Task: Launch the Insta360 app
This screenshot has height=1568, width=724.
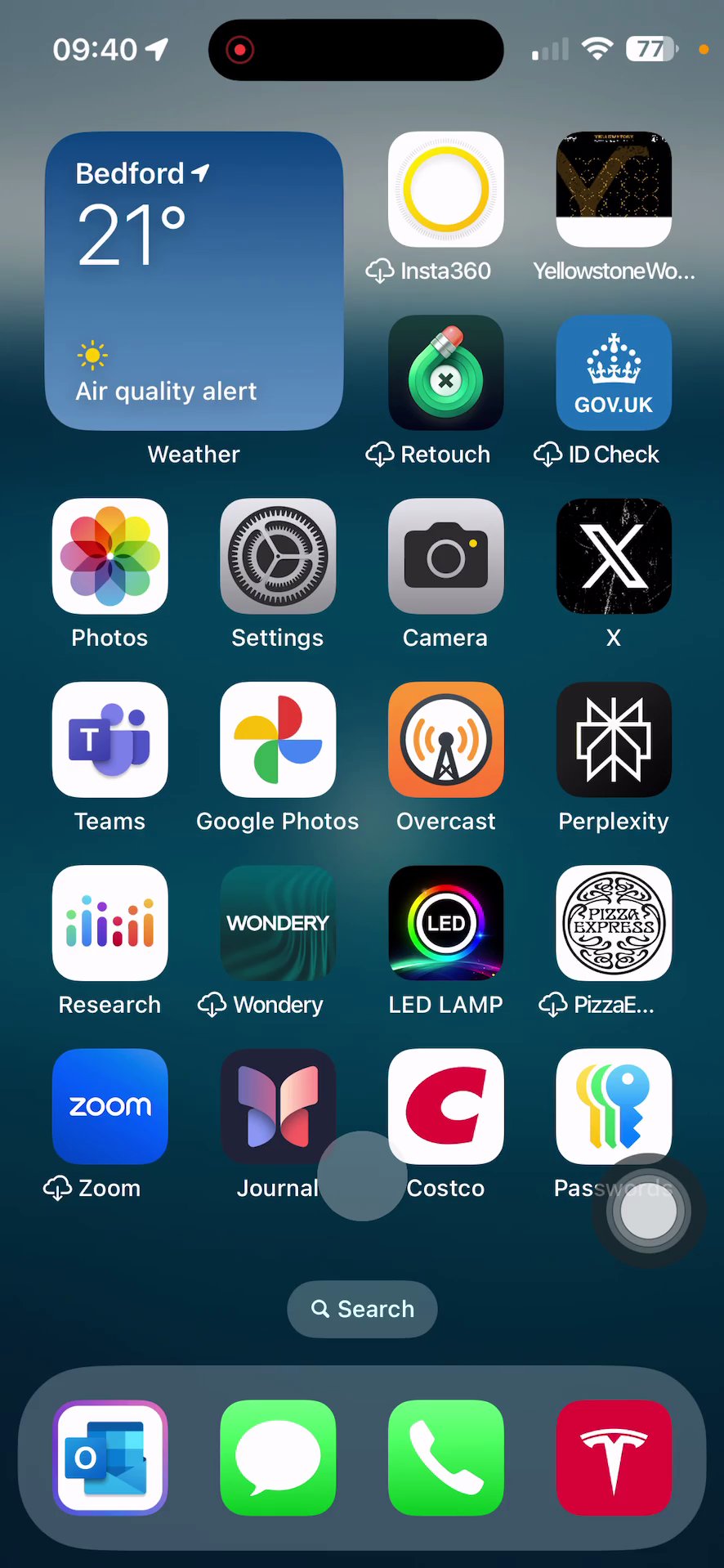Action: click(x=445, y=190)
